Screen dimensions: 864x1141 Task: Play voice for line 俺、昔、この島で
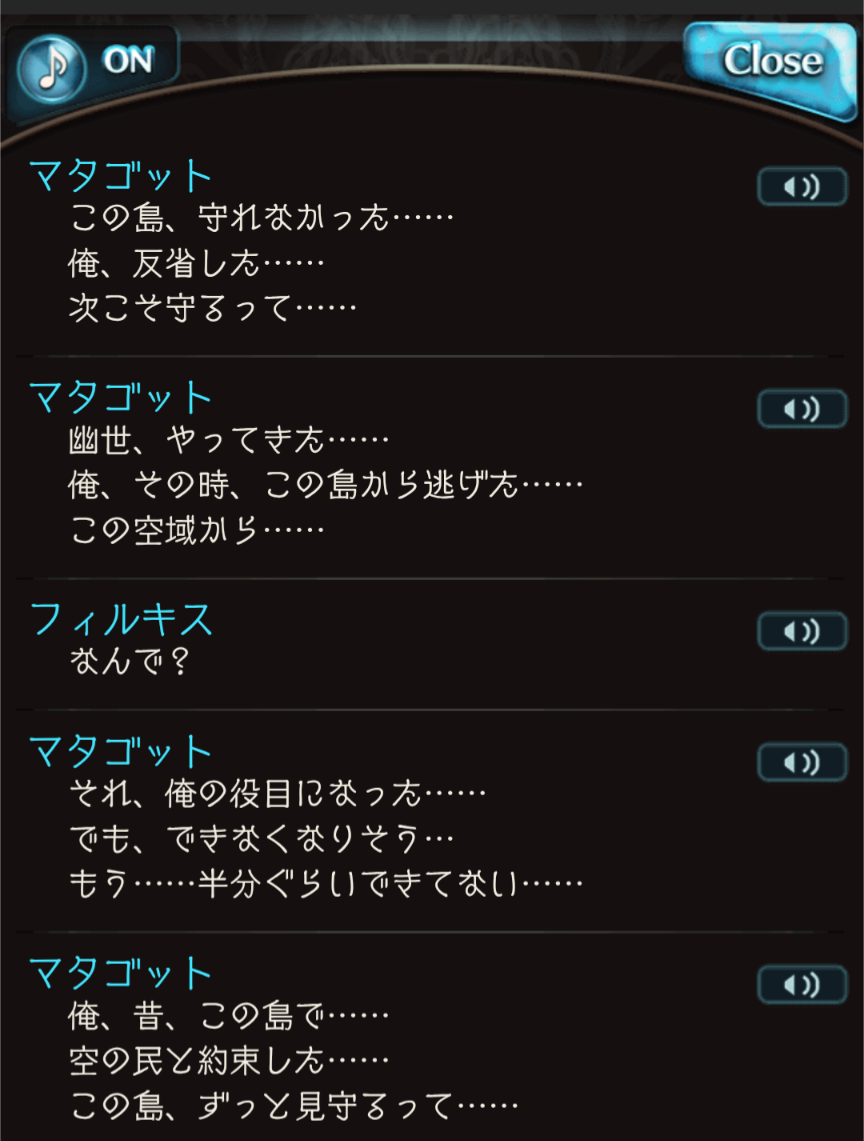click(801, 985)
